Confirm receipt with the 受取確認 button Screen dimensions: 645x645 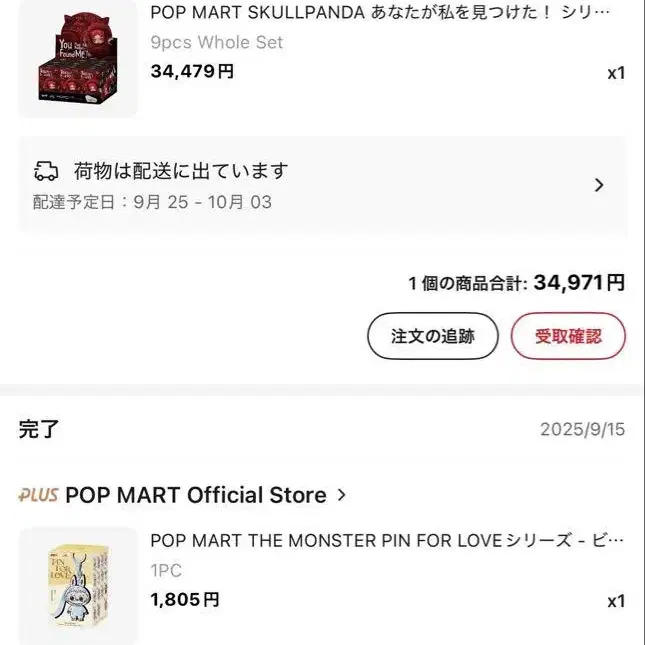pyautogui.click(x=568, y=336)
